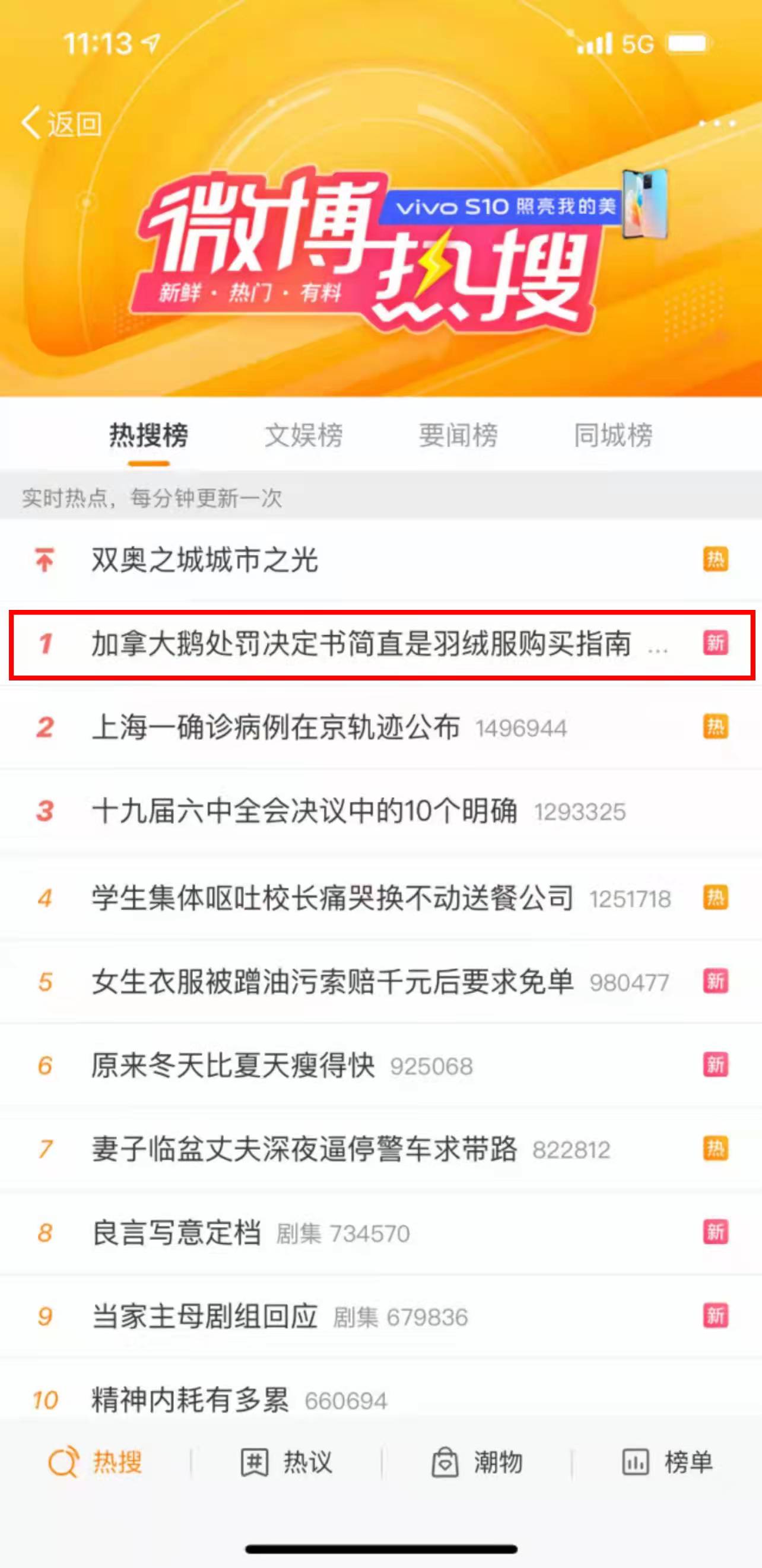The image size is (762, 1568).
Task: Switch to the 潮物 bottom tab
Action: (477, 1462)
